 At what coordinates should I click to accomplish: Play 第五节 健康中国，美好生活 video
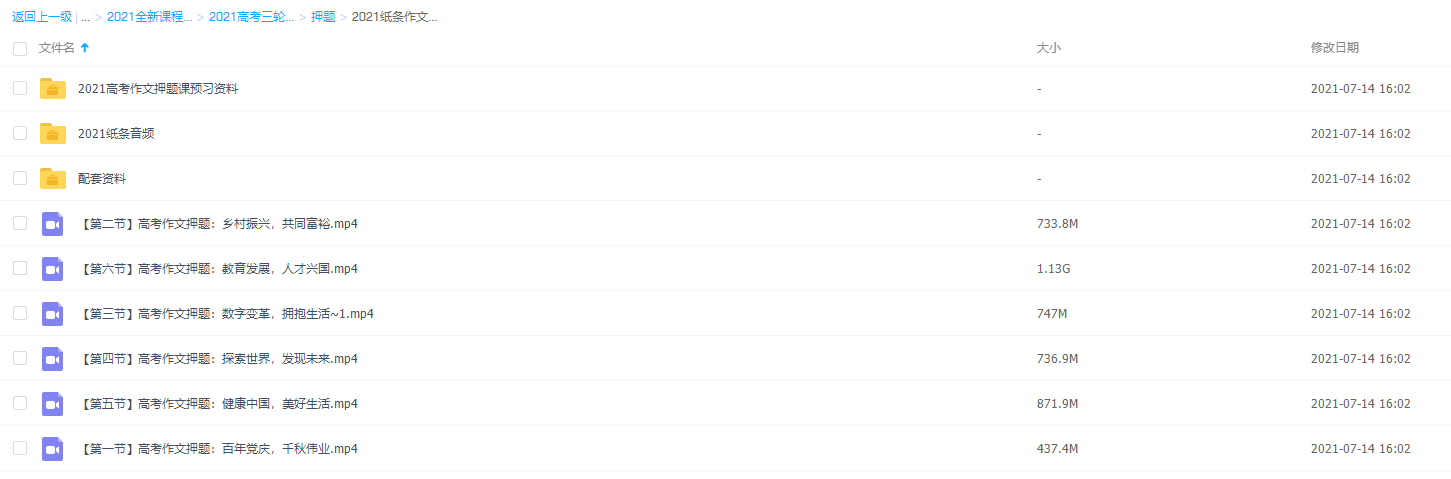218,404
